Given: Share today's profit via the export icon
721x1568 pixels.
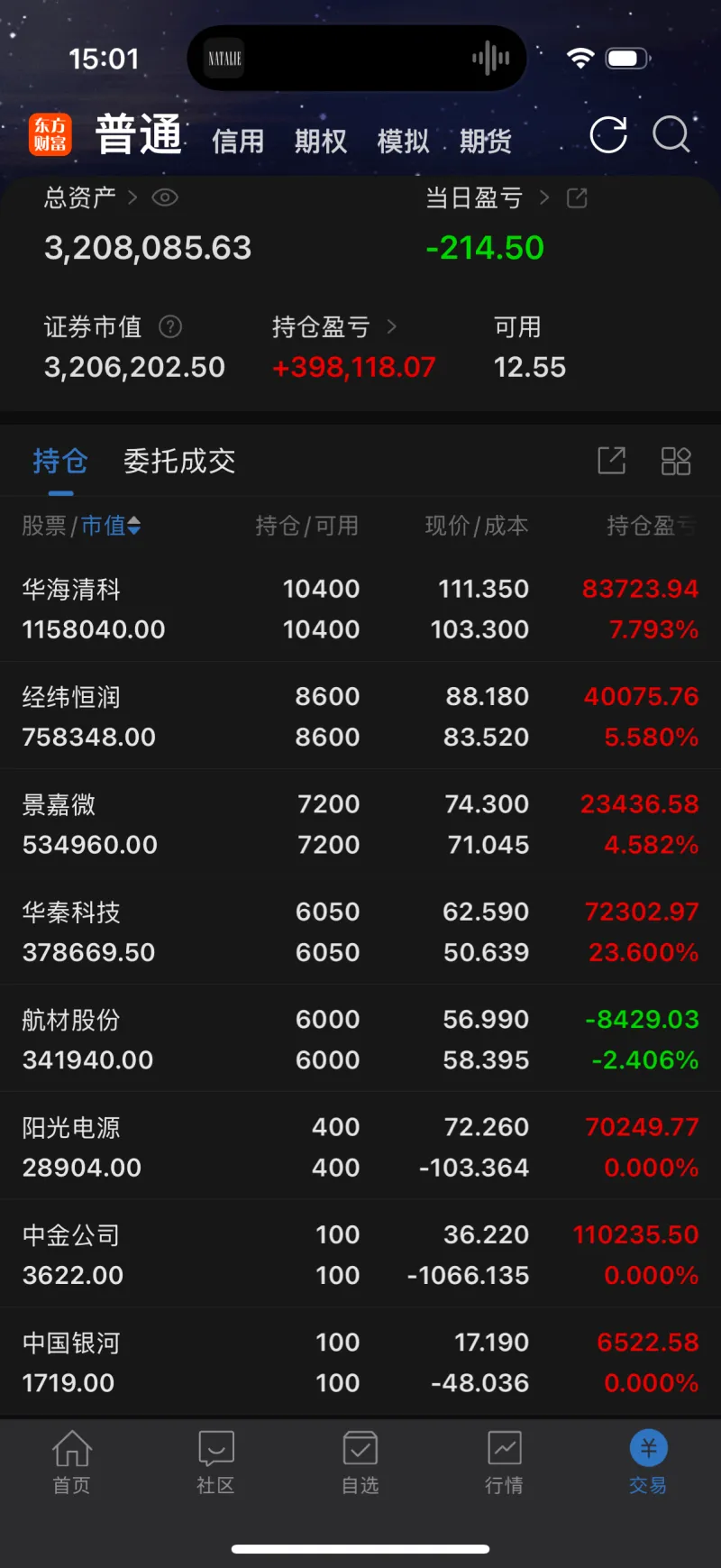Looking at the screenshot, I should (x=577, y=197).
